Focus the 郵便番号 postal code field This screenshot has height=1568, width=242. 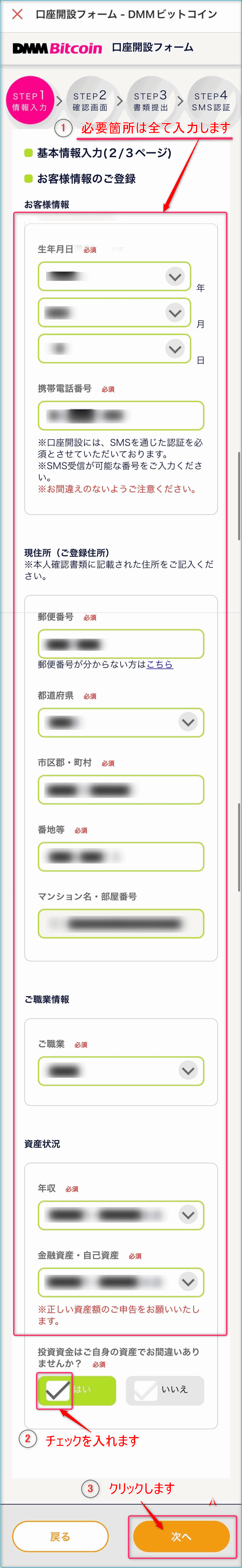click(121, 644)
